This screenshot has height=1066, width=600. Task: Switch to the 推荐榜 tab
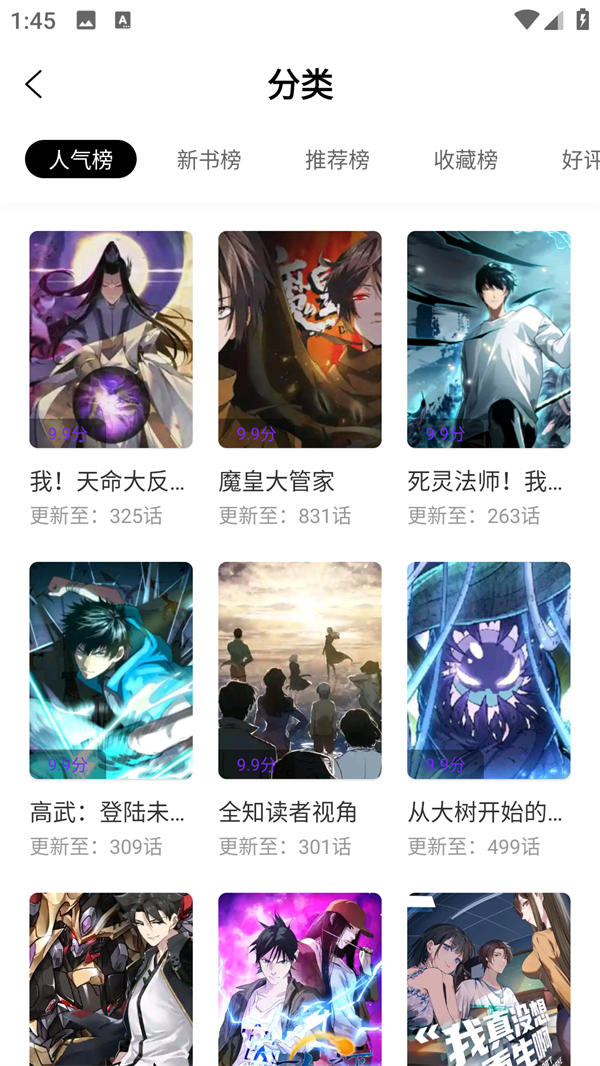point(337,159)
